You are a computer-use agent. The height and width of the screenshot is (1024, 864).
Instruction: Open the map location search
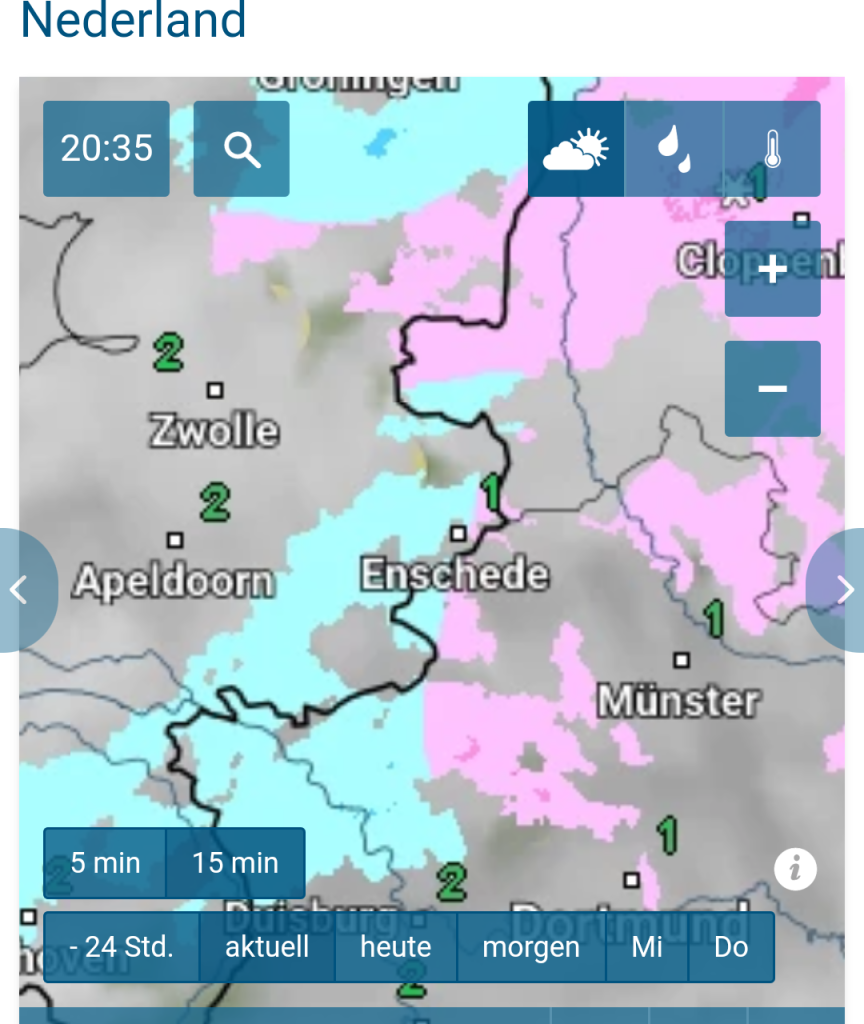click(x=242, y=149)
